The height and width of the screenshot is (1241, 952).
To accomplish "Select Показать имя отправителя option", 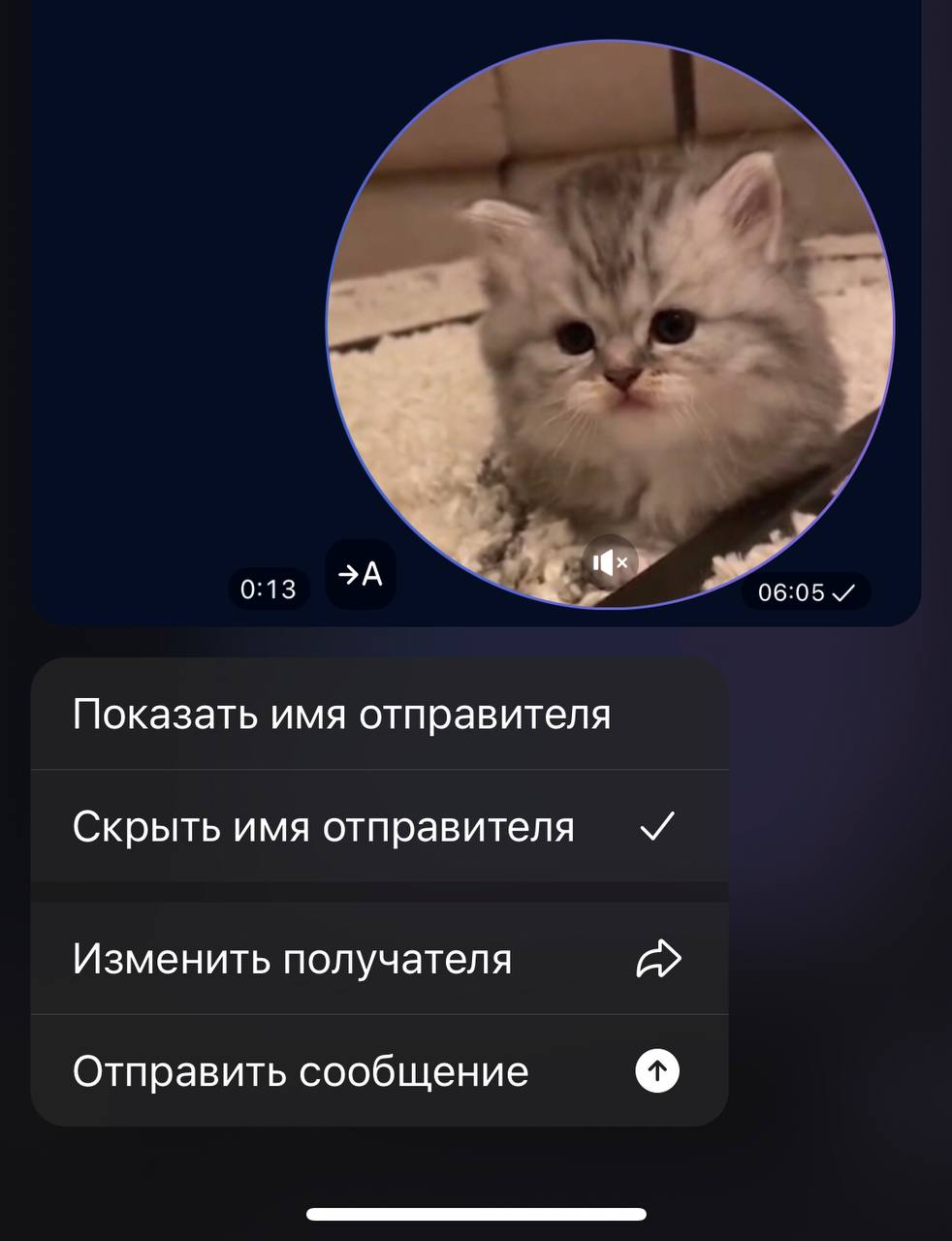I will 341,715.
